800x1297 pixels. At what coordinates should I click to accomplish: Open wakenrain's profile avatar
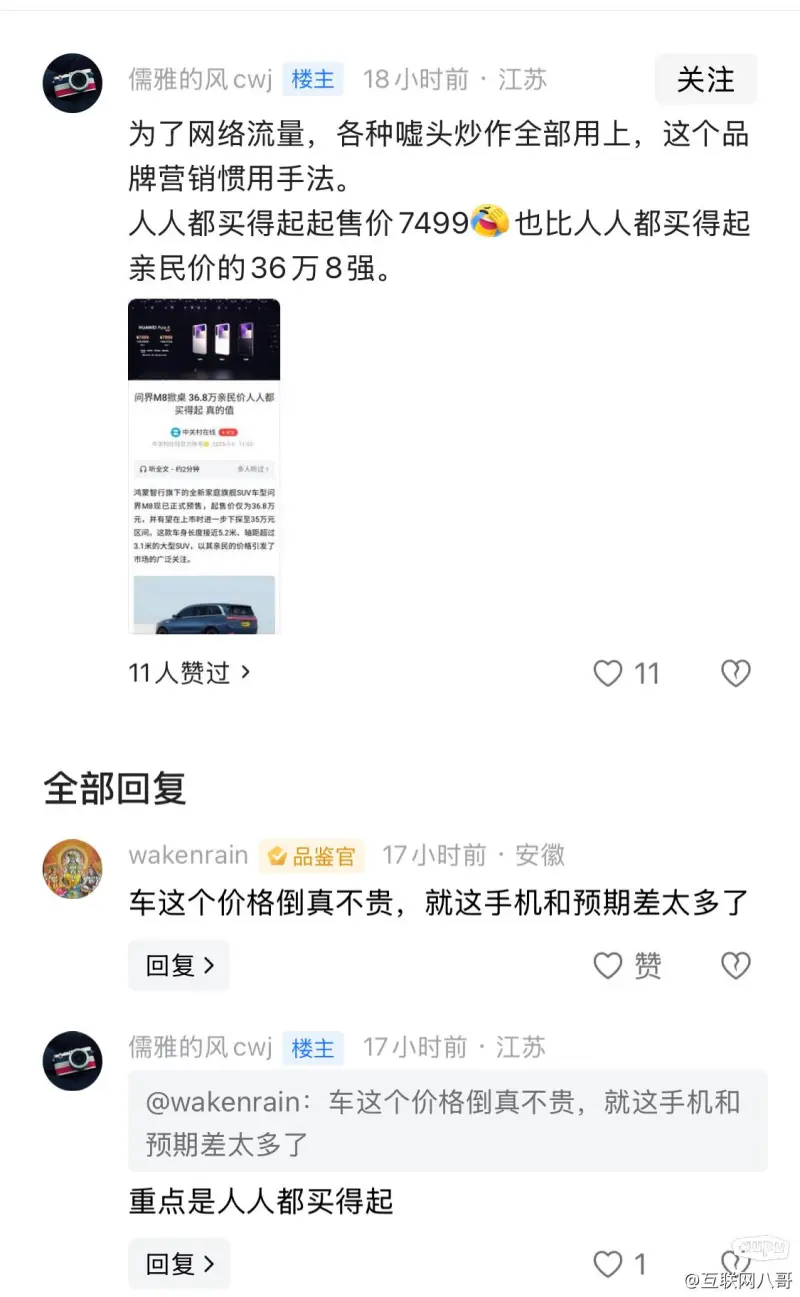tap(72, 869)
